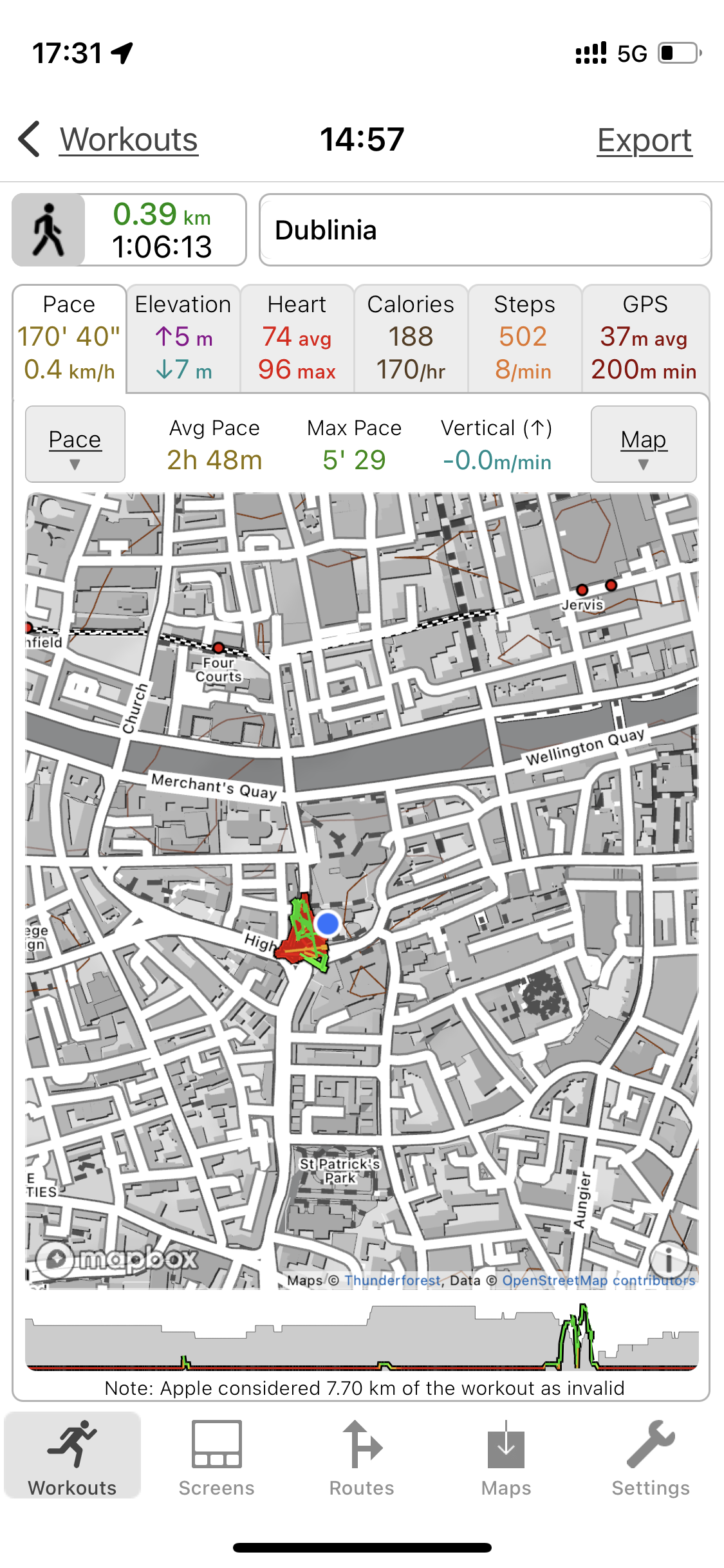This screenshot has height=1568, width=724.
Task: Expand the Pace dropdown selector
Action: click(x=75, y=444)
